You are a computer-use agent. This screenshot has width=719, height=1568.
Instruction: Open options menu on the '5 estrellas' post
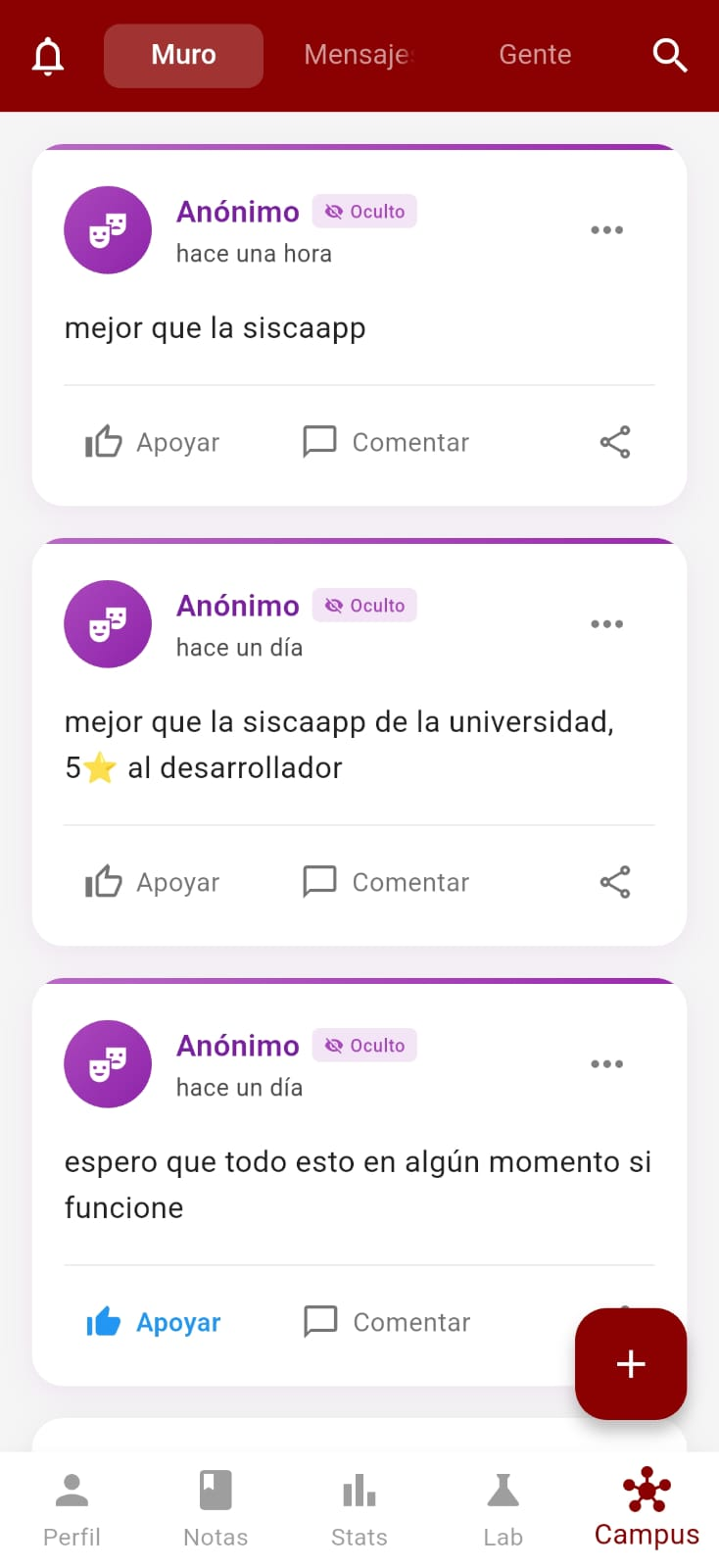[607, 624]
